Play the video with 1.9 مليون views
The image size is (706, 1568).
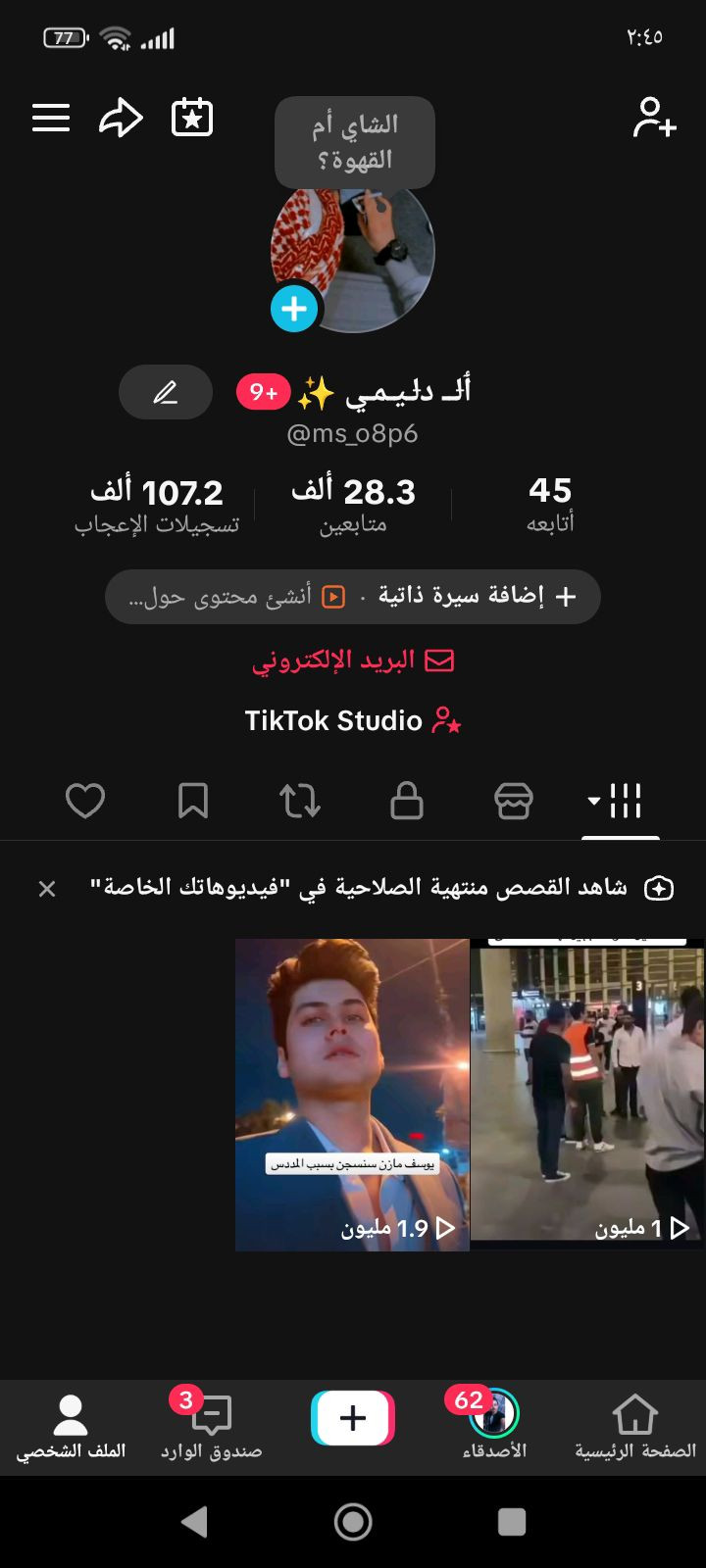click(352, 1094)
